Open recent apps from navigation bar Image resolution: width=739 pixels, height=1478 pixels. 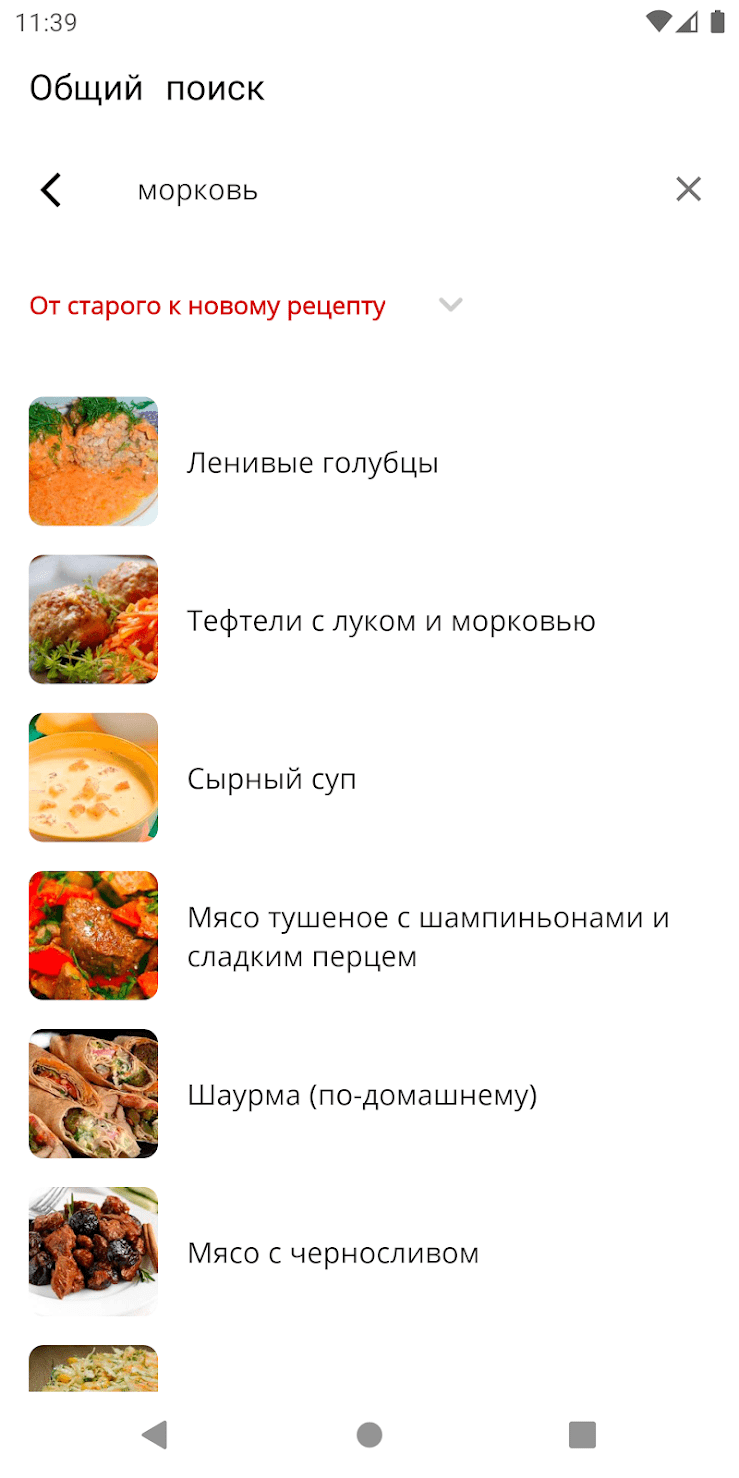coord(582,1435)
